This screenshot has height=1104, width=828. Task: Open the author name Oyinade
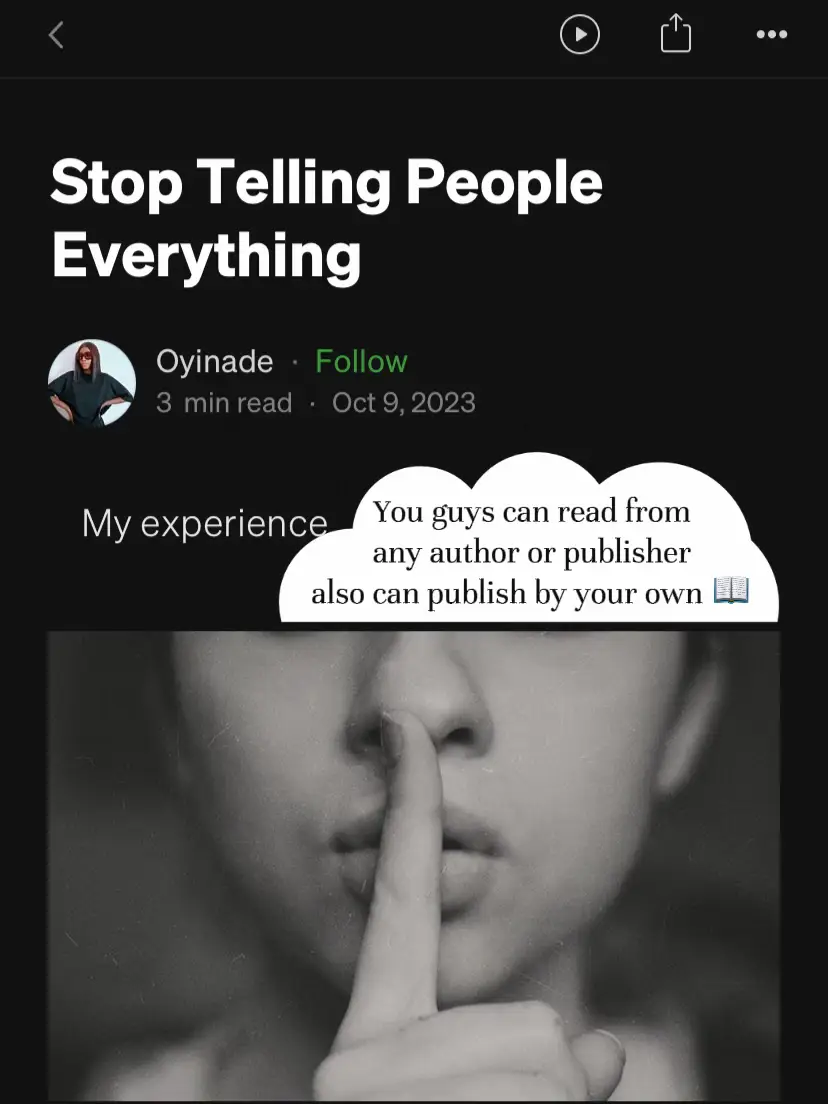pos(214,361)
